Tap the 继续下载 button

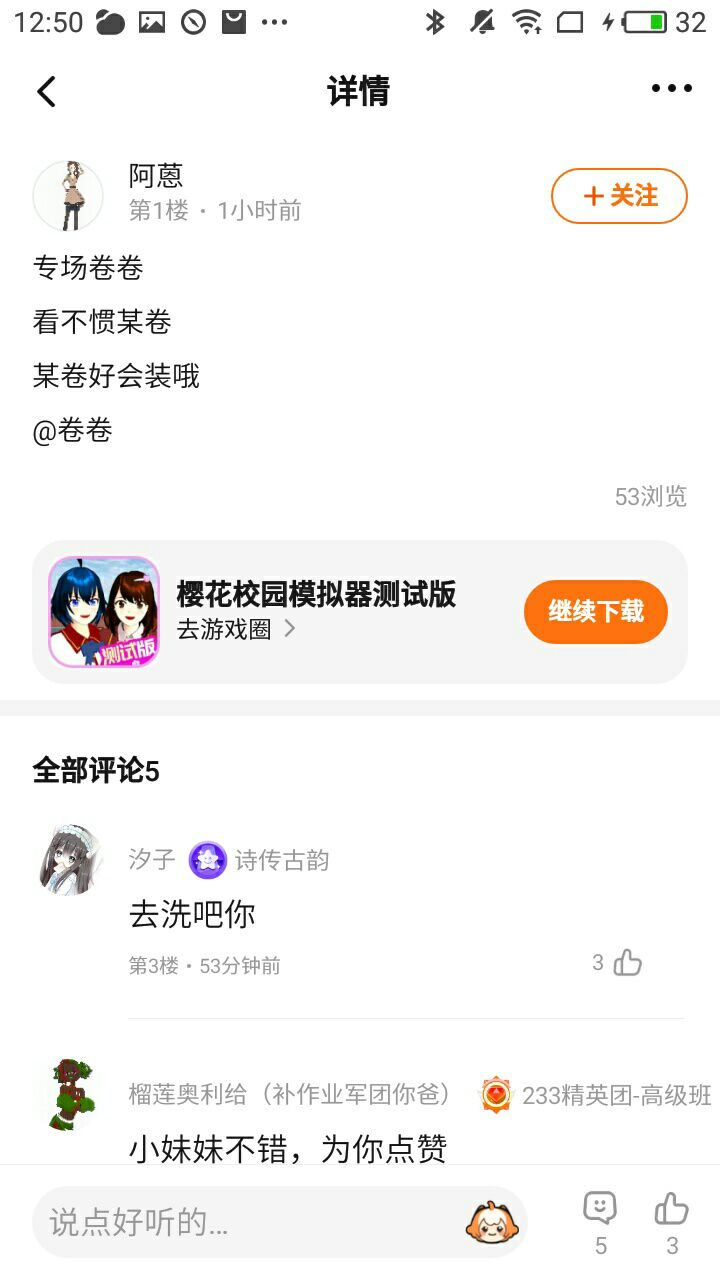pyautogui.click(x=596, y=611)
